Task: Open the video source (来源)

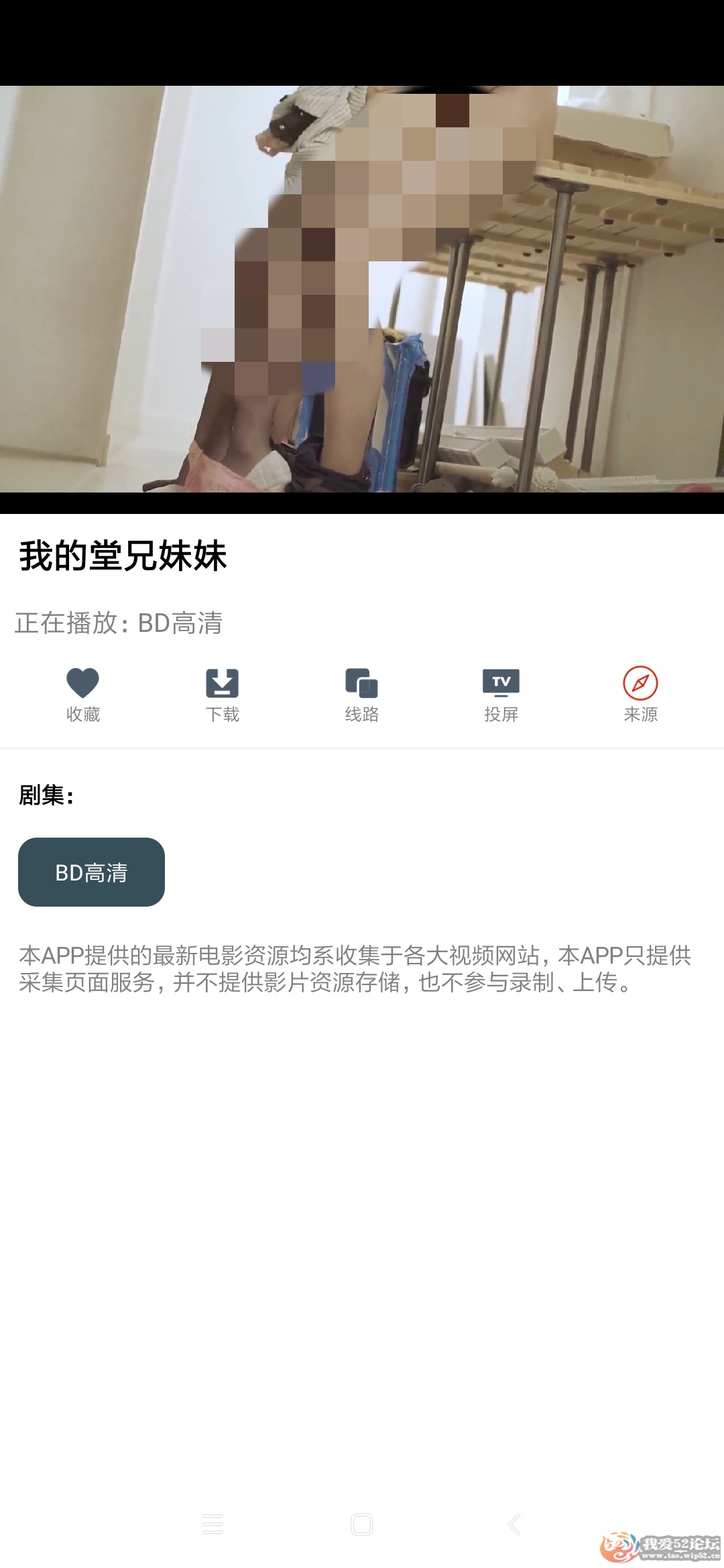Action: [x=640, y=694]
